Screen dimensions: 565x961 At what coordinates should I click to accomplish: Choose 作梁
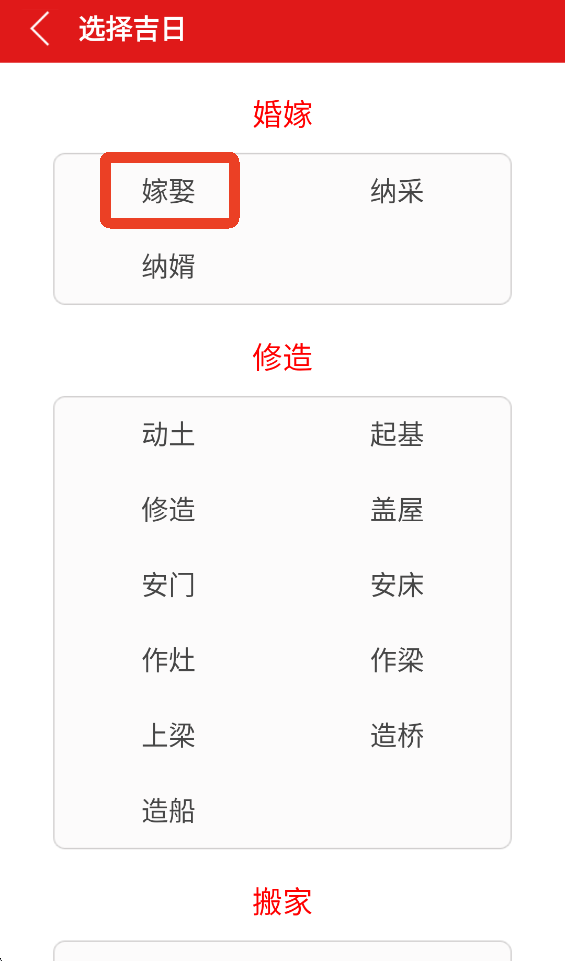point(396,661)
